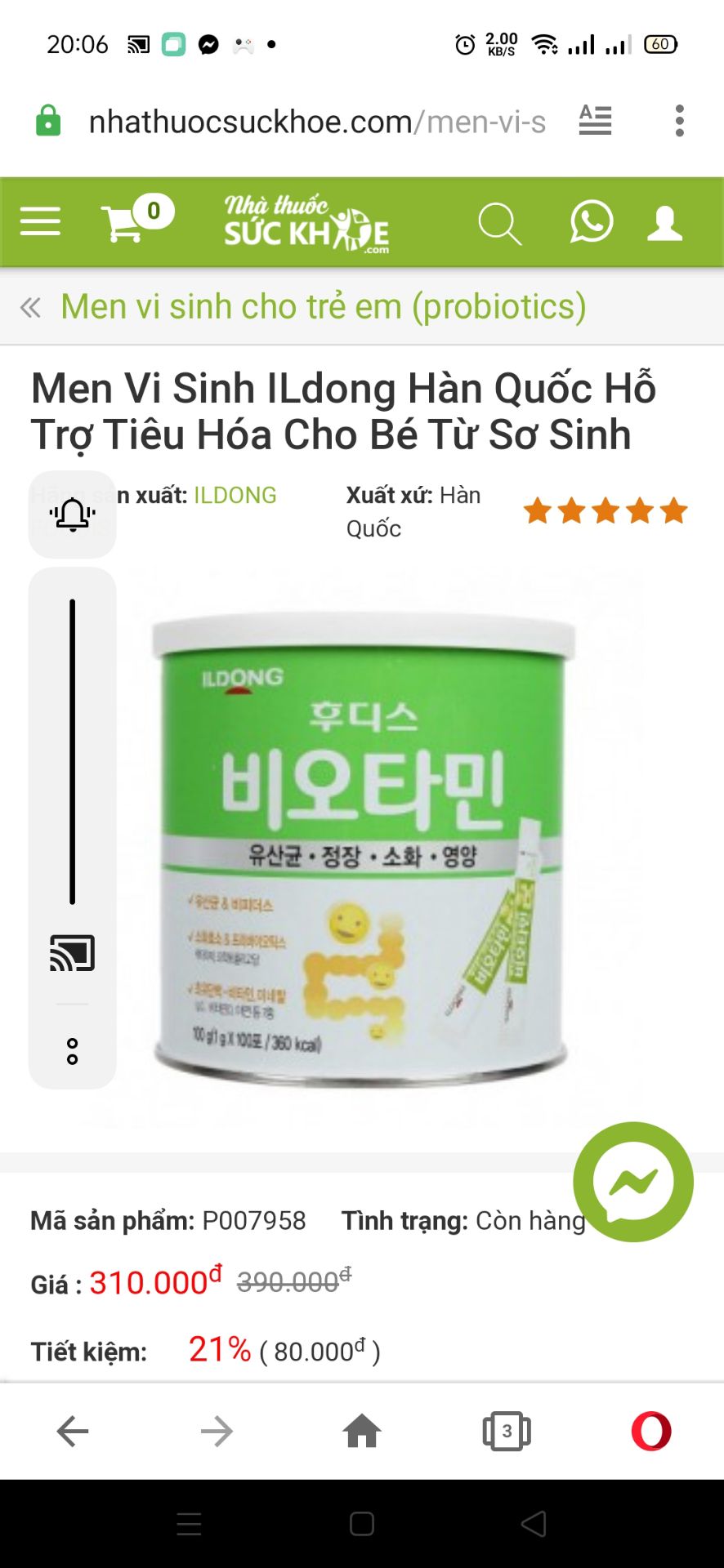Cast screen using the cast icon
Viewport: 724px width, 1568px height.
coord(72,951)
